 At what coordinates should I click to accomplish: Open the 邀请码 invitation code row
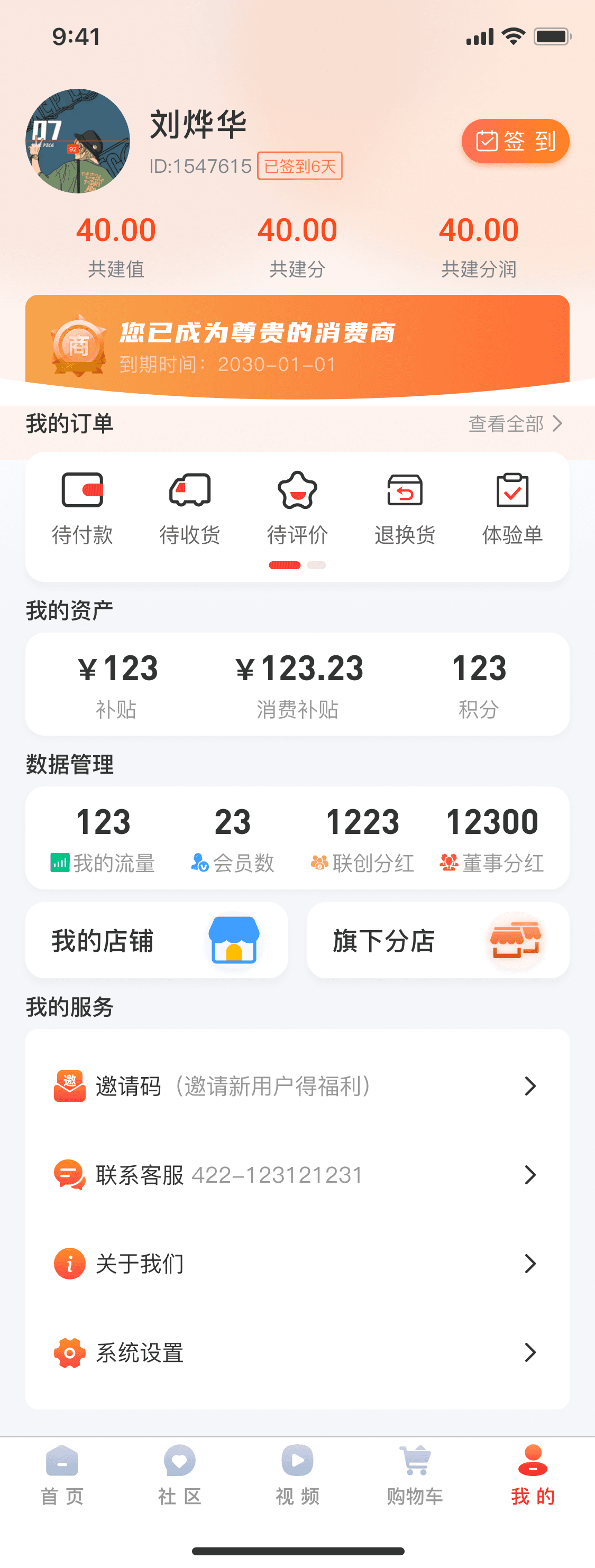click(297, 1086)
